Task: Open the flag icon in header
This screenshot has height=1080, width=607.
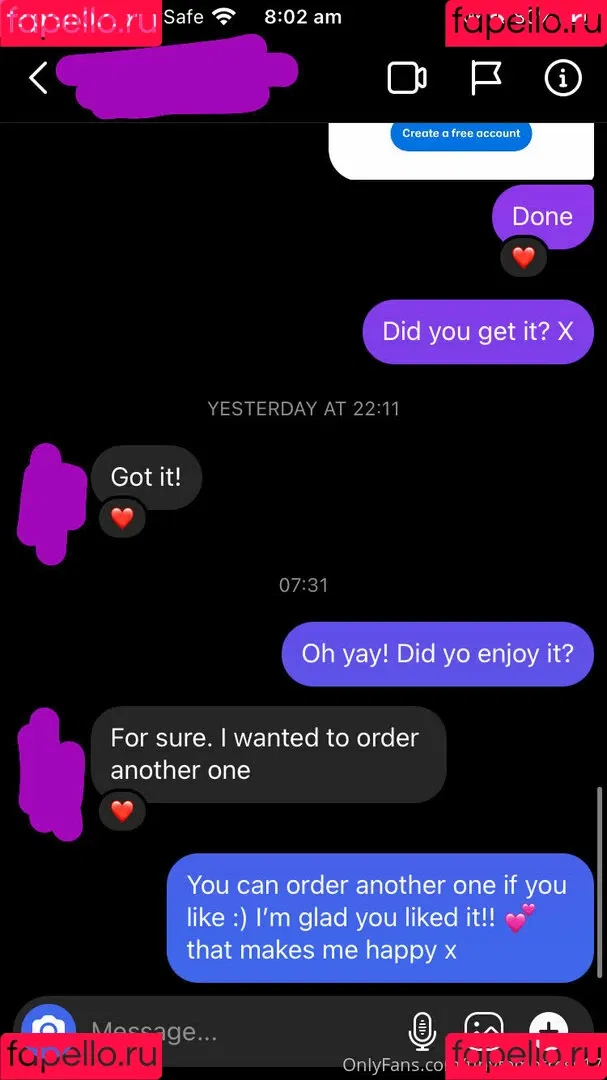Action: [486, 78]
